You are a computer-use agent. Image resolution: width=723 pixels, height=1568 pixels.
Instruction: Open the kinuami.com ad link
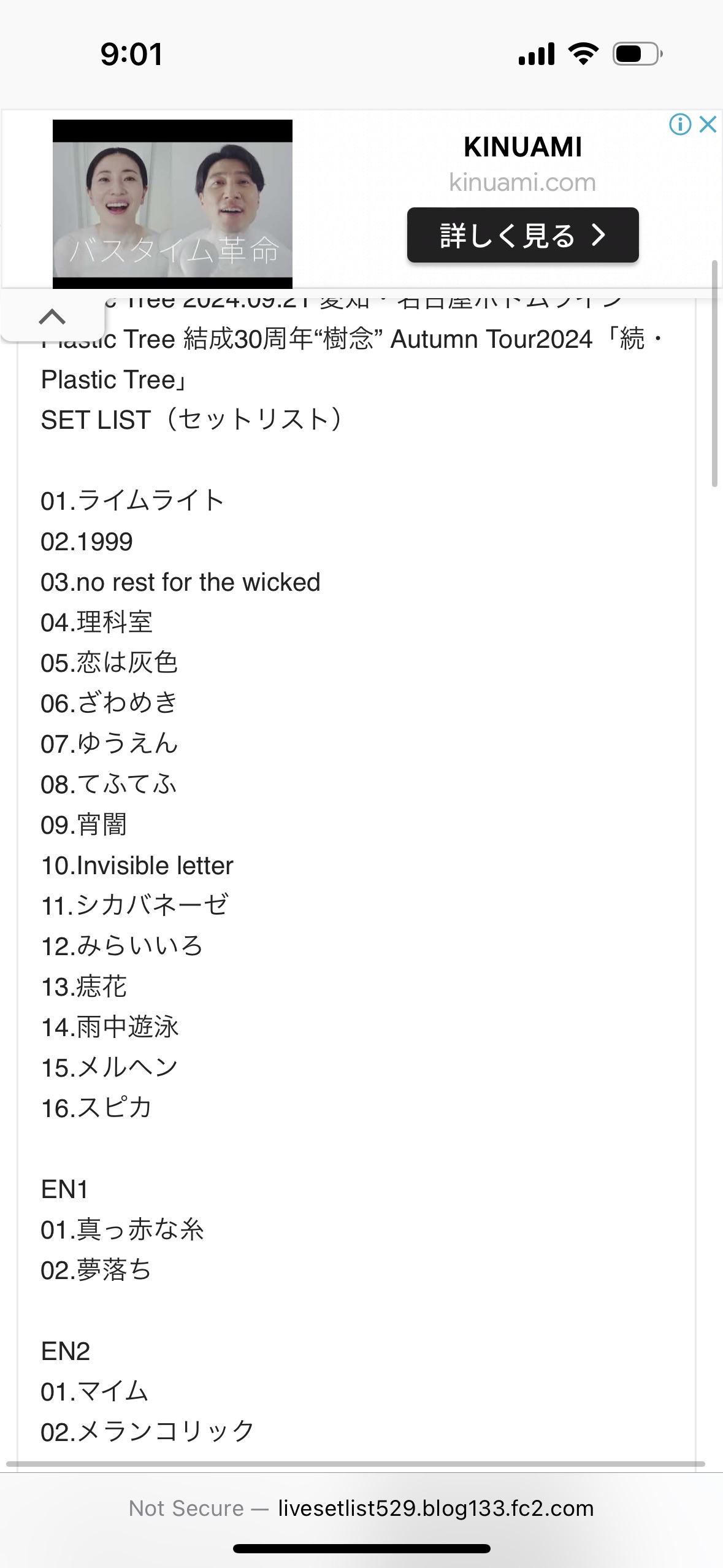click(x=522, y=182)
